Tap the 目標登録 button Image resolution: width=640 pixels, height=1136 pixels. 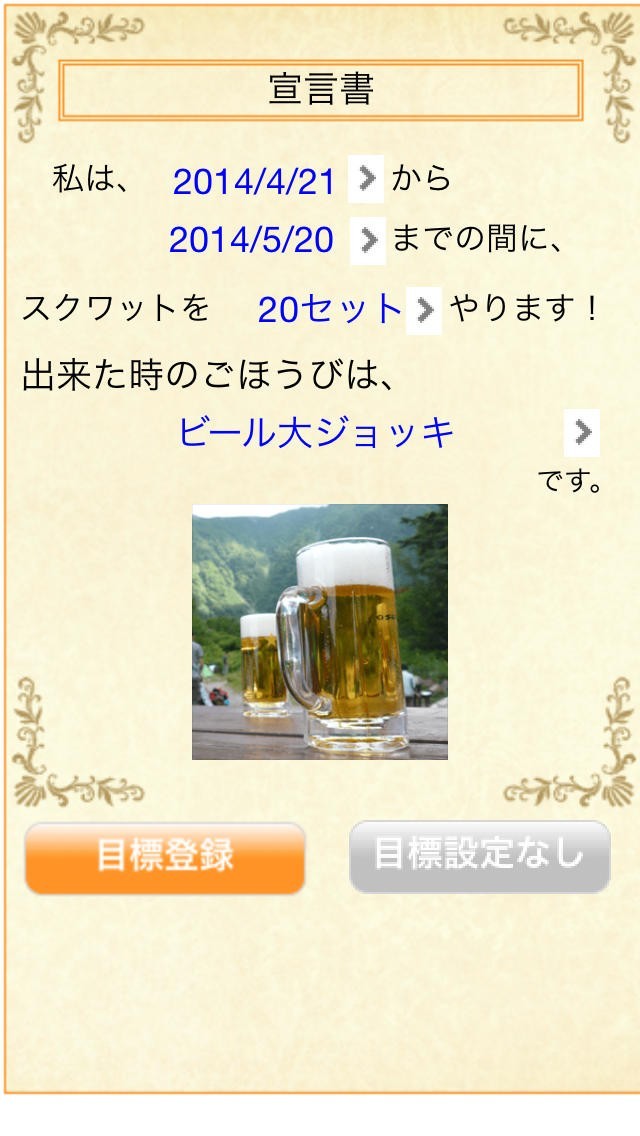tap(165, 857)
